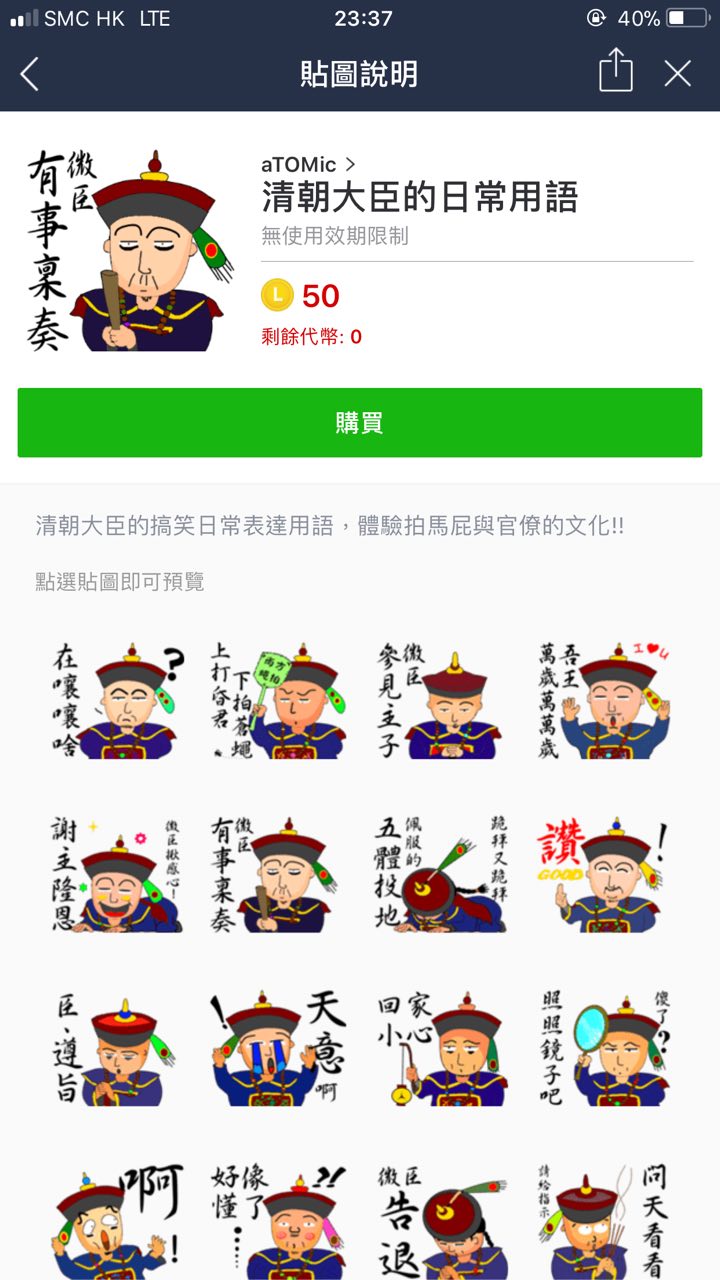Preview the 吾王萬歲萬萬歲 sticker
The width and height of the screenshot is (720, 1280).
point(602,700)
